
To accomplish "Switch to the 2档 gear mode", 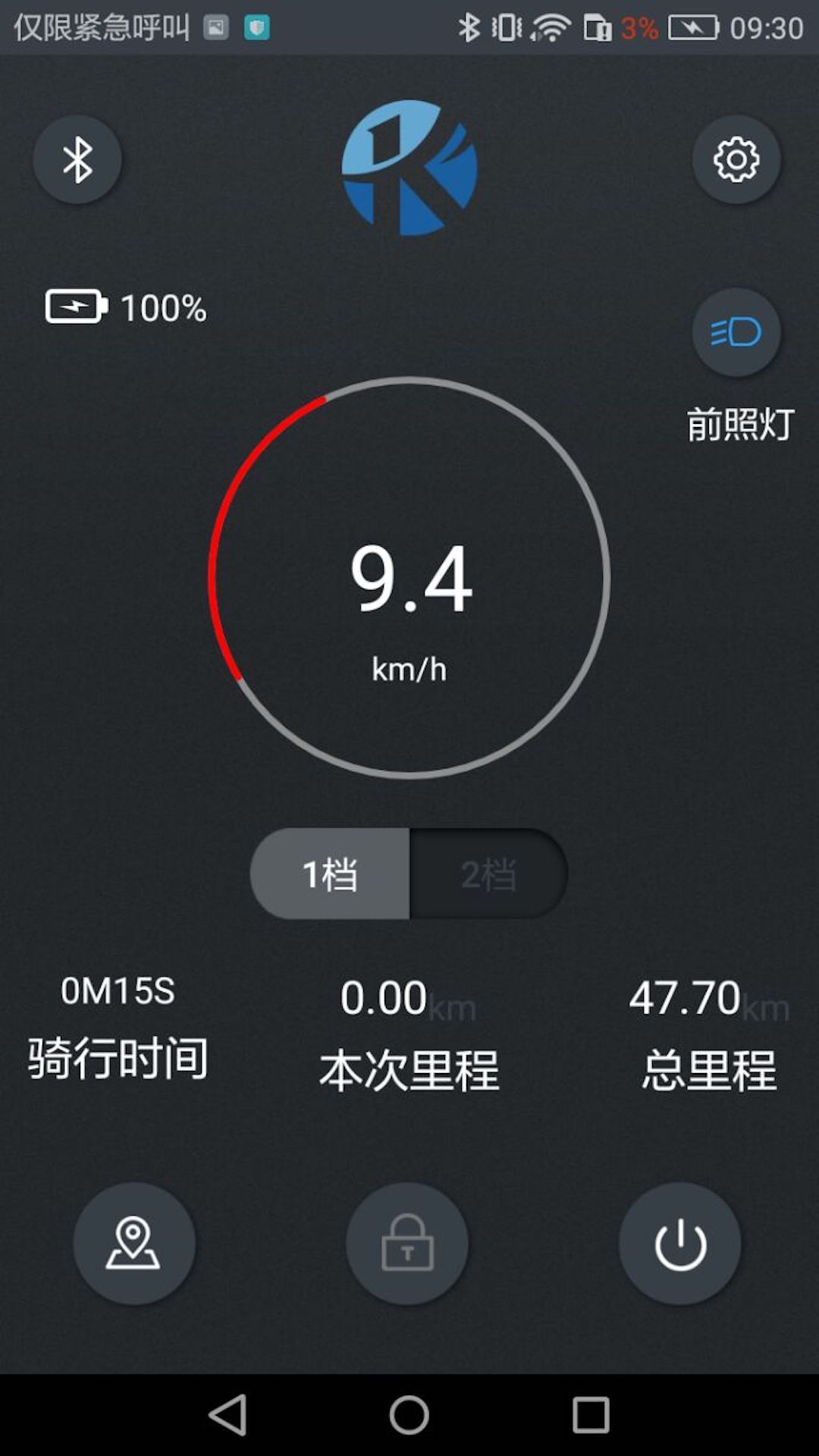I will [x=489, y=874].
